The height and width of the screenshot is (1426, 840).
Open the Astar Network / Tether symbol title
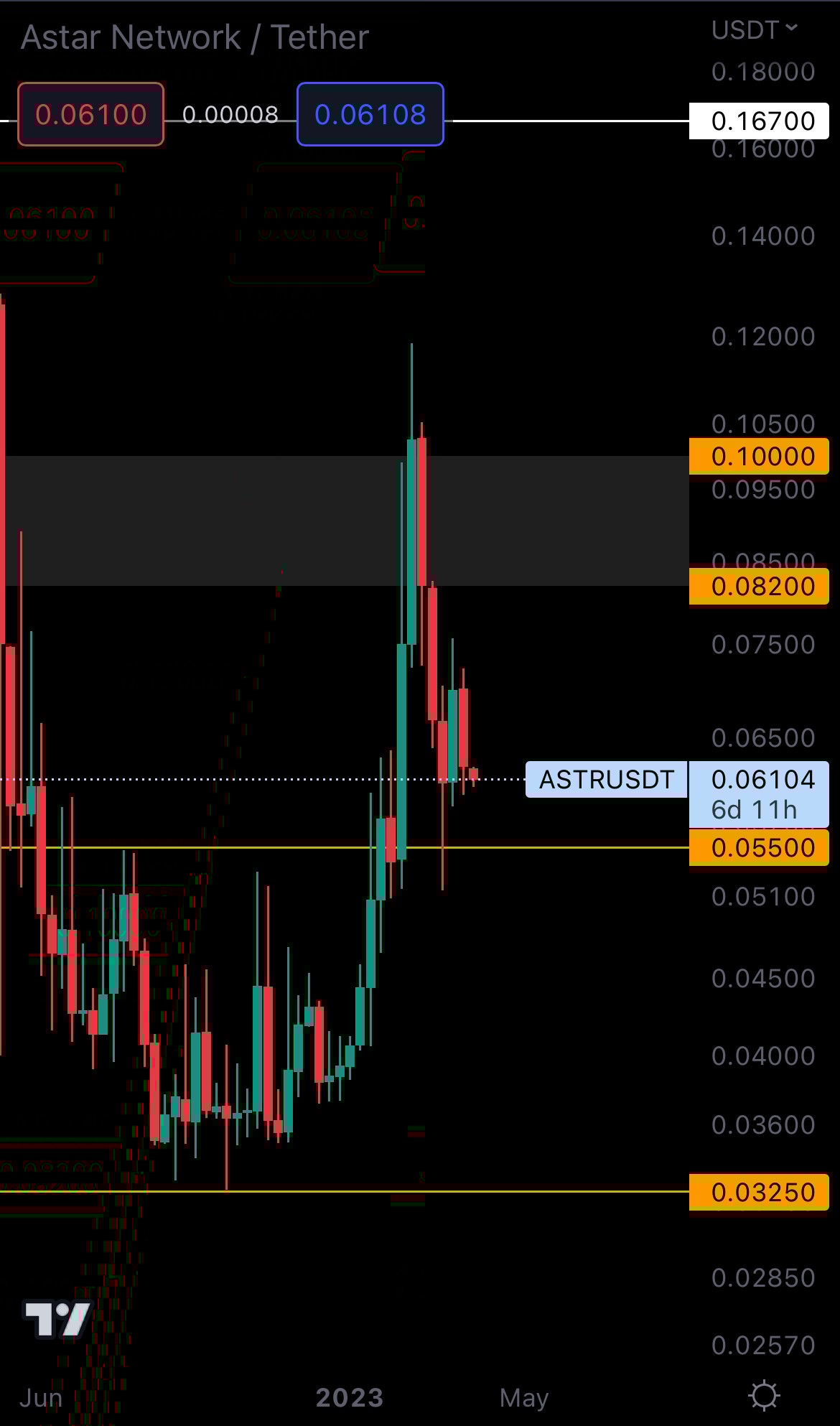[195, 37]
